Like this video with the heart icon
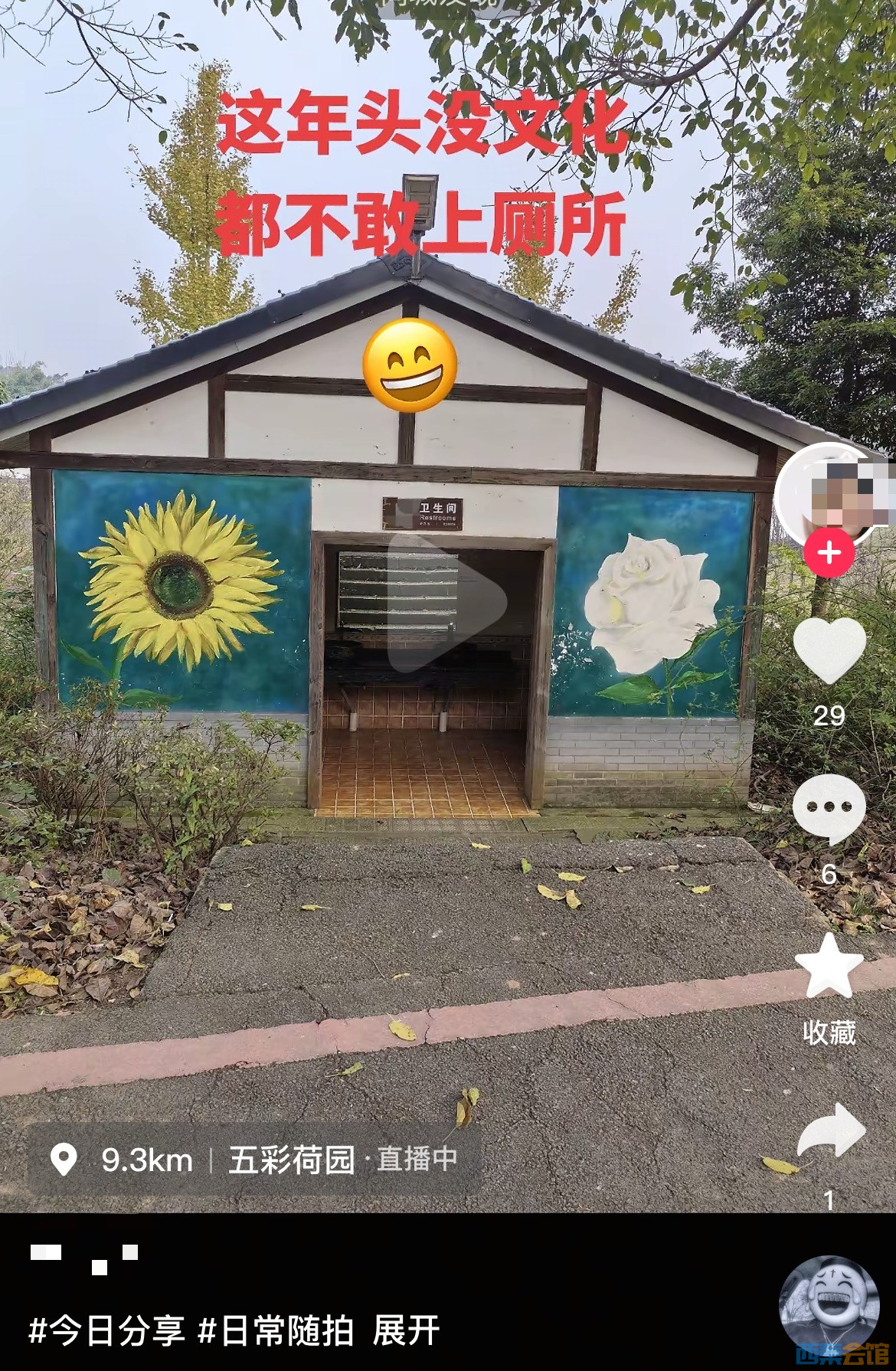Viewport: 896px width, 1371px height. 829,651
